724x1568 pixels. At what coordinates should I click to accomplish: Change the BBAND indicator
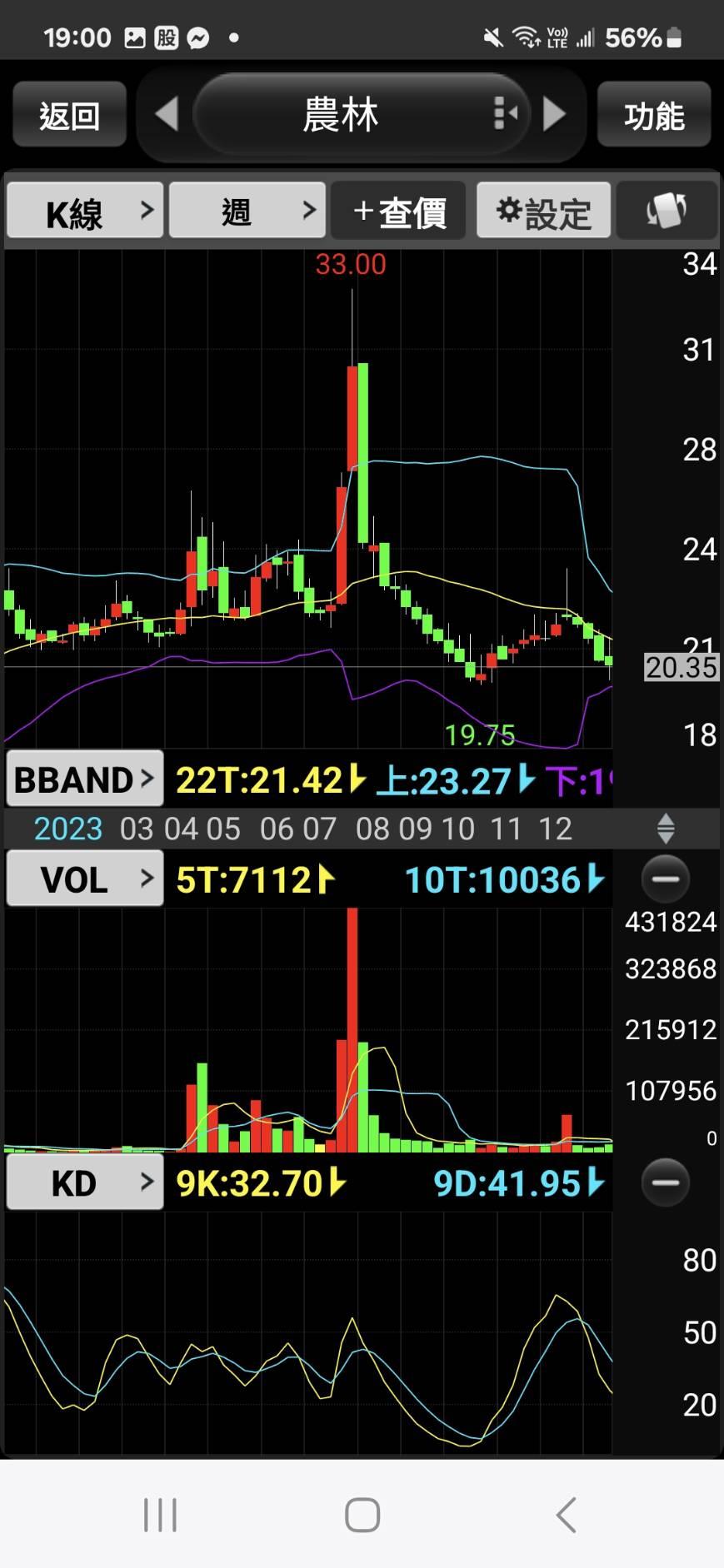pos(84,780)
